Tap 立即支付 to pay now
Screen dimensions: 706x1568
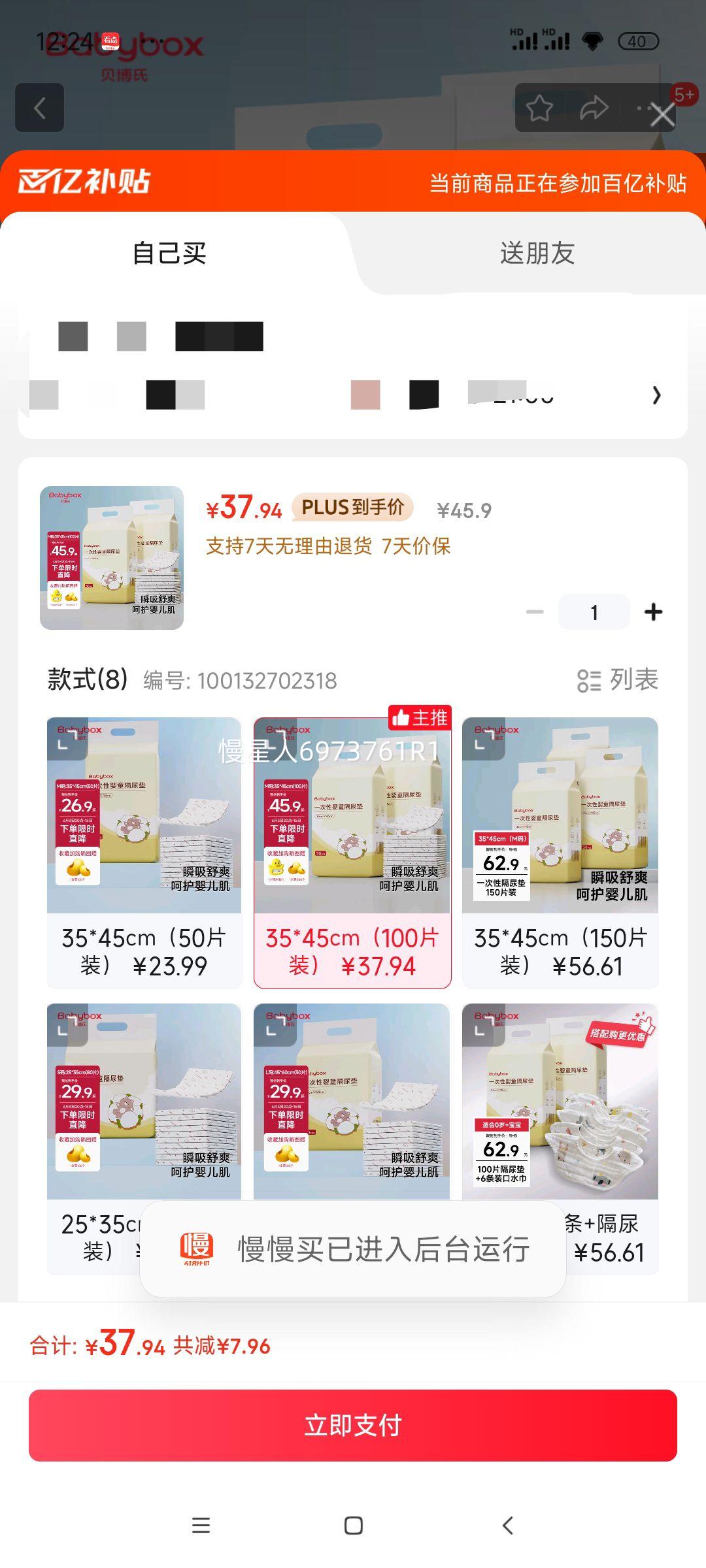coord(353,1425)
